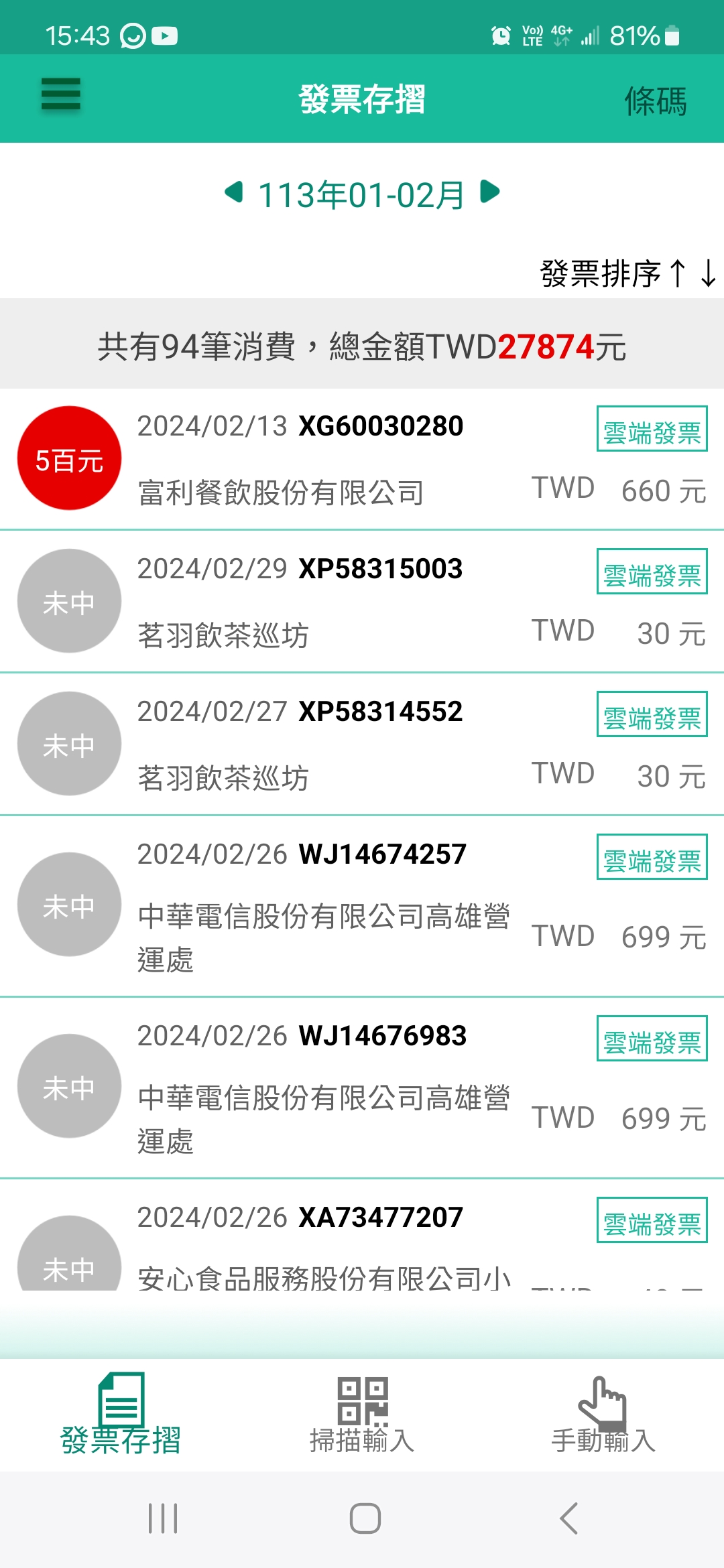Switch to the 掃描輸入 scan tab

pos(362,1415)
